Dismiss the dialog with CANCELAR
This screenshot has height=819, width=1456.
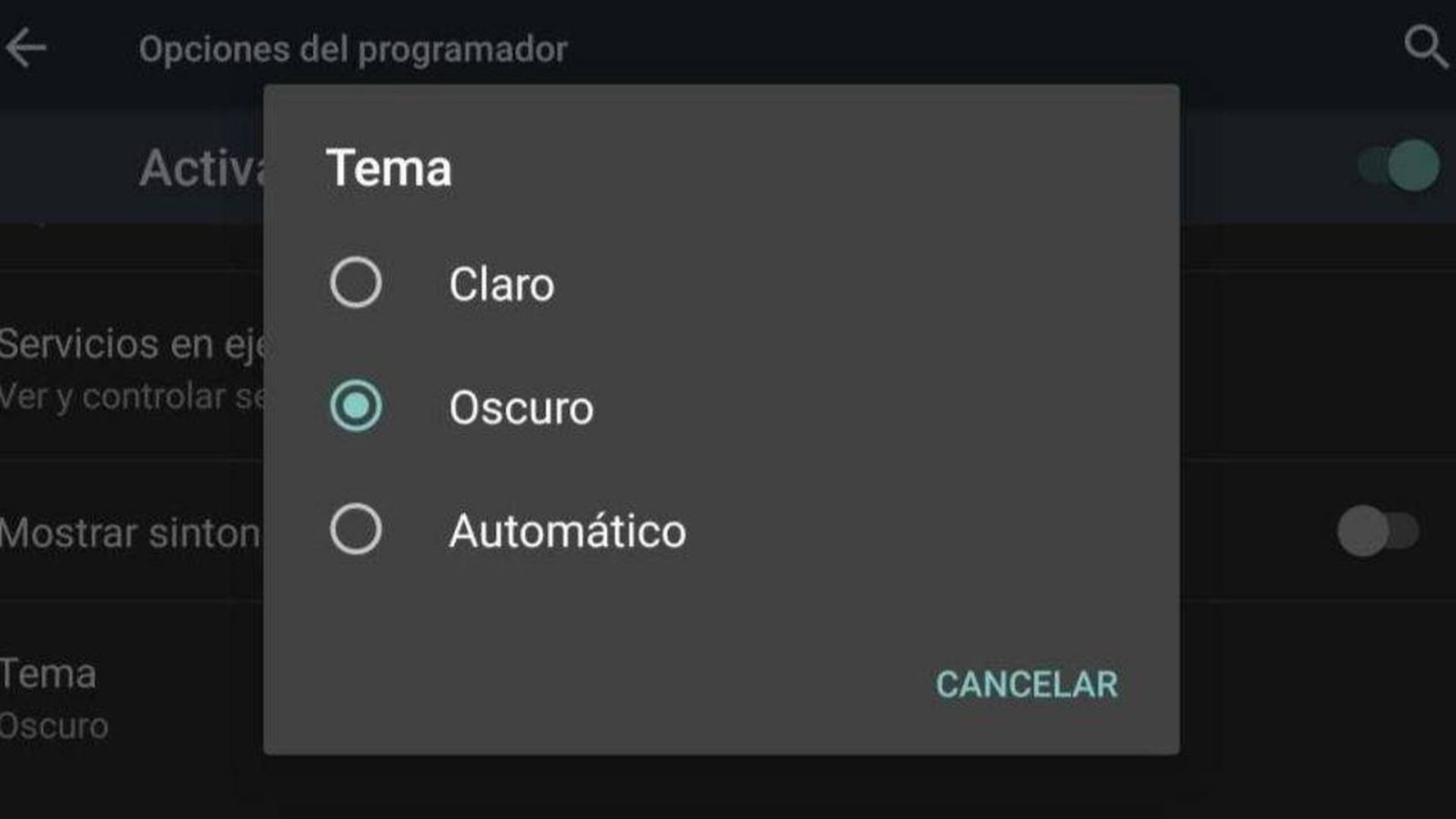(1026, 684)
